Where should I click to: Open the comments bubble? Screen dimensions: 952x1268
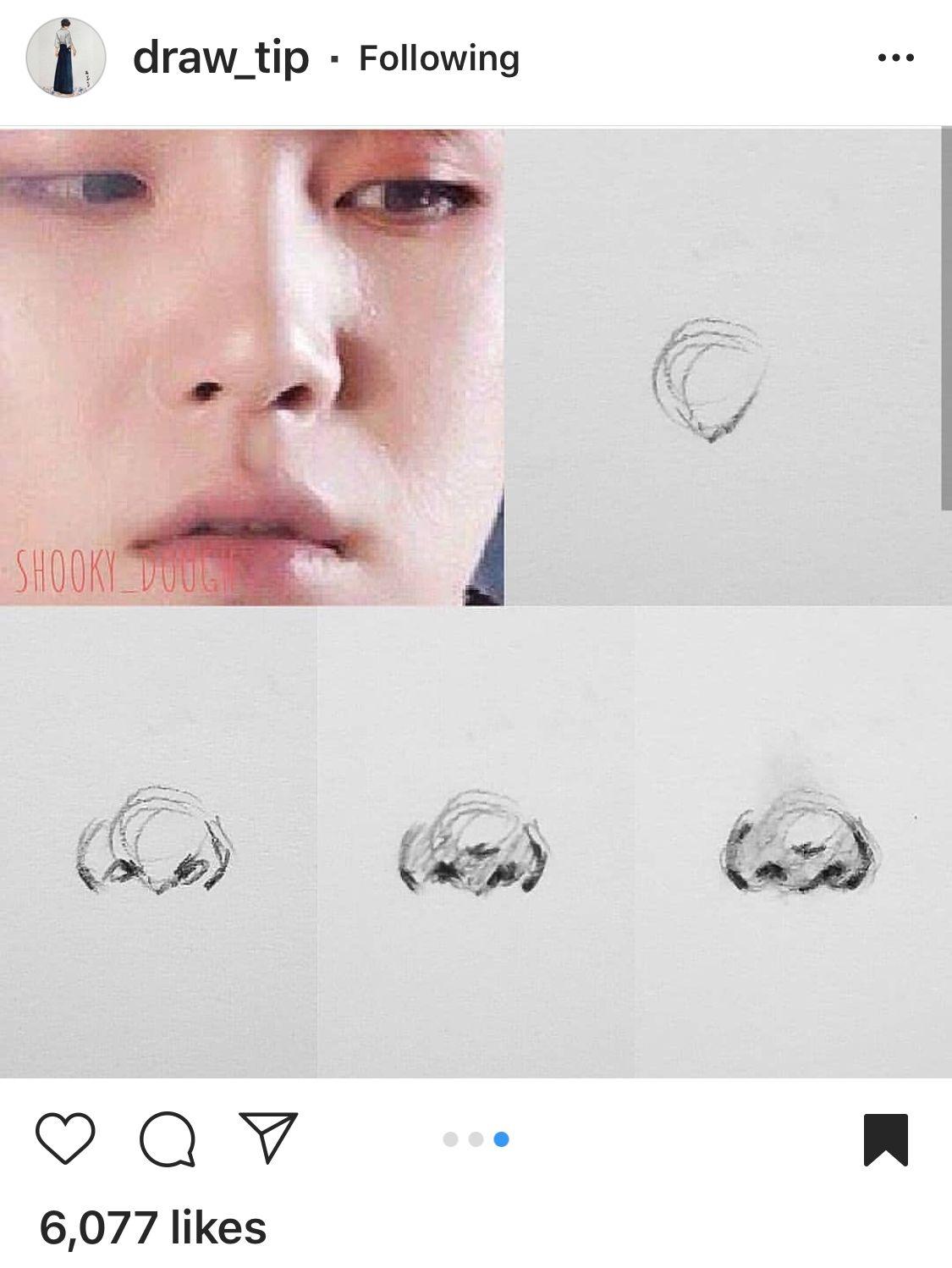(x=168, y=1139)
